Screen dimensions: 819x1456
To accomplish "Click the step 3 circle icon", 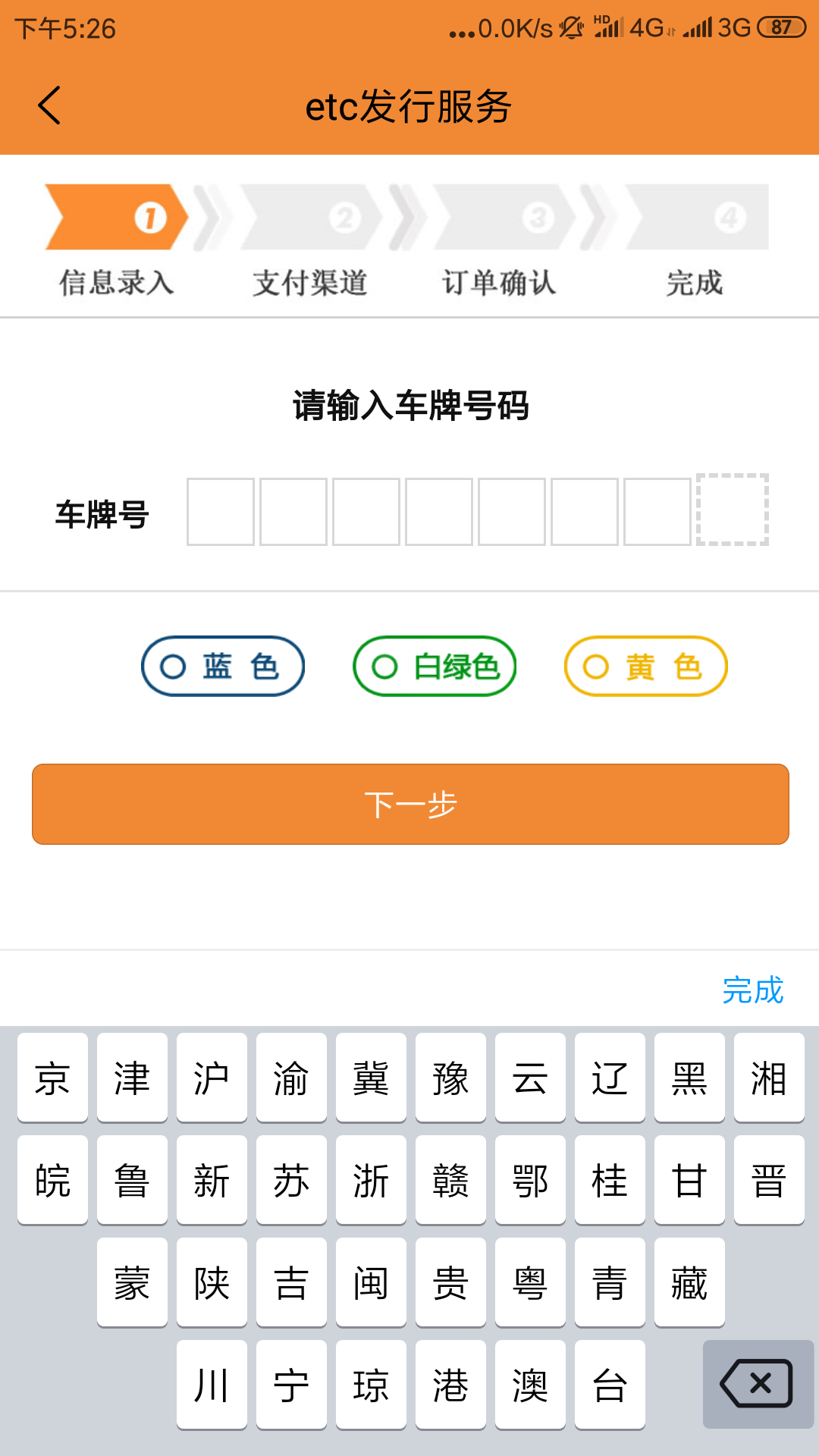I will coord(538,216).
